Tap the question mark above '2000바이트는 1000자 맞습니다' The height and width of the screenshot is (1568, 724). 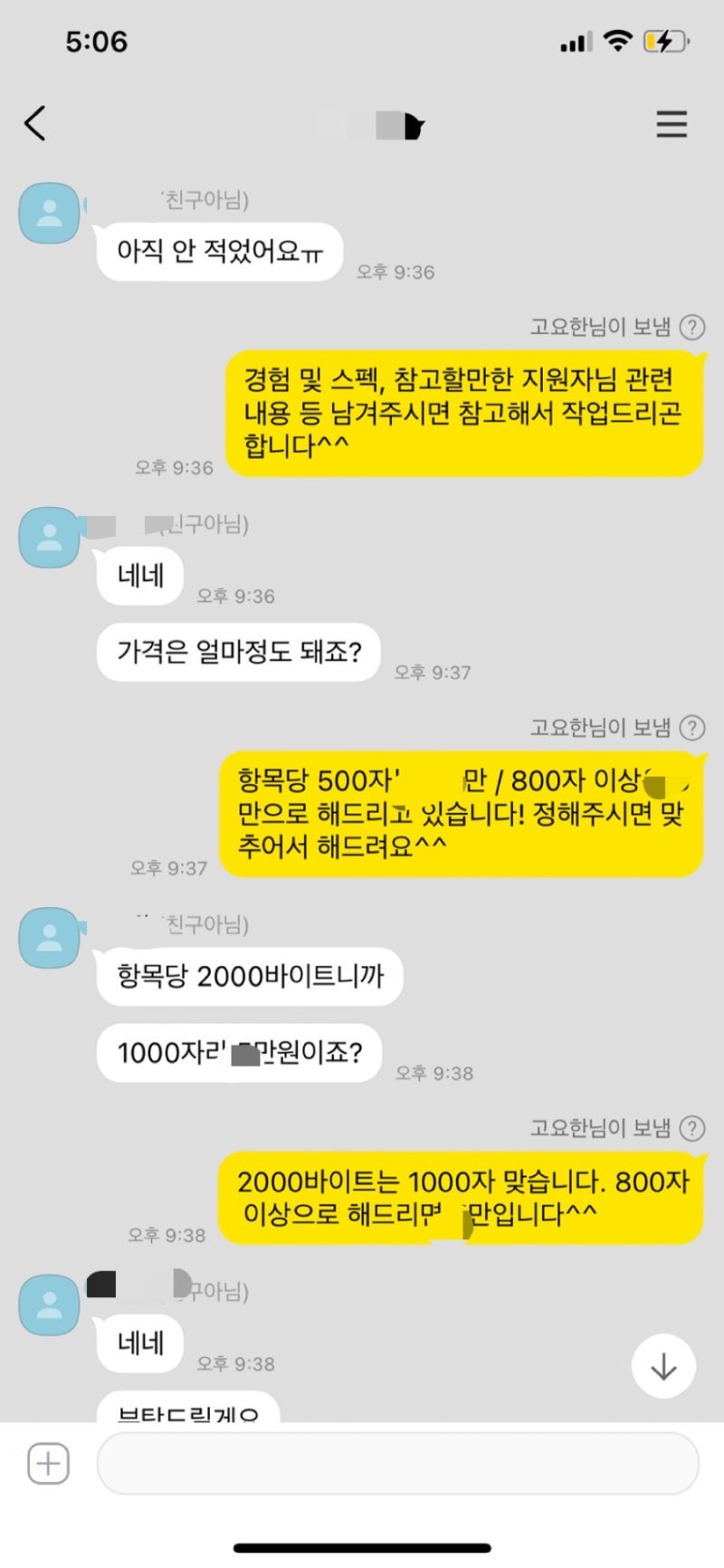coord(692,1128)
